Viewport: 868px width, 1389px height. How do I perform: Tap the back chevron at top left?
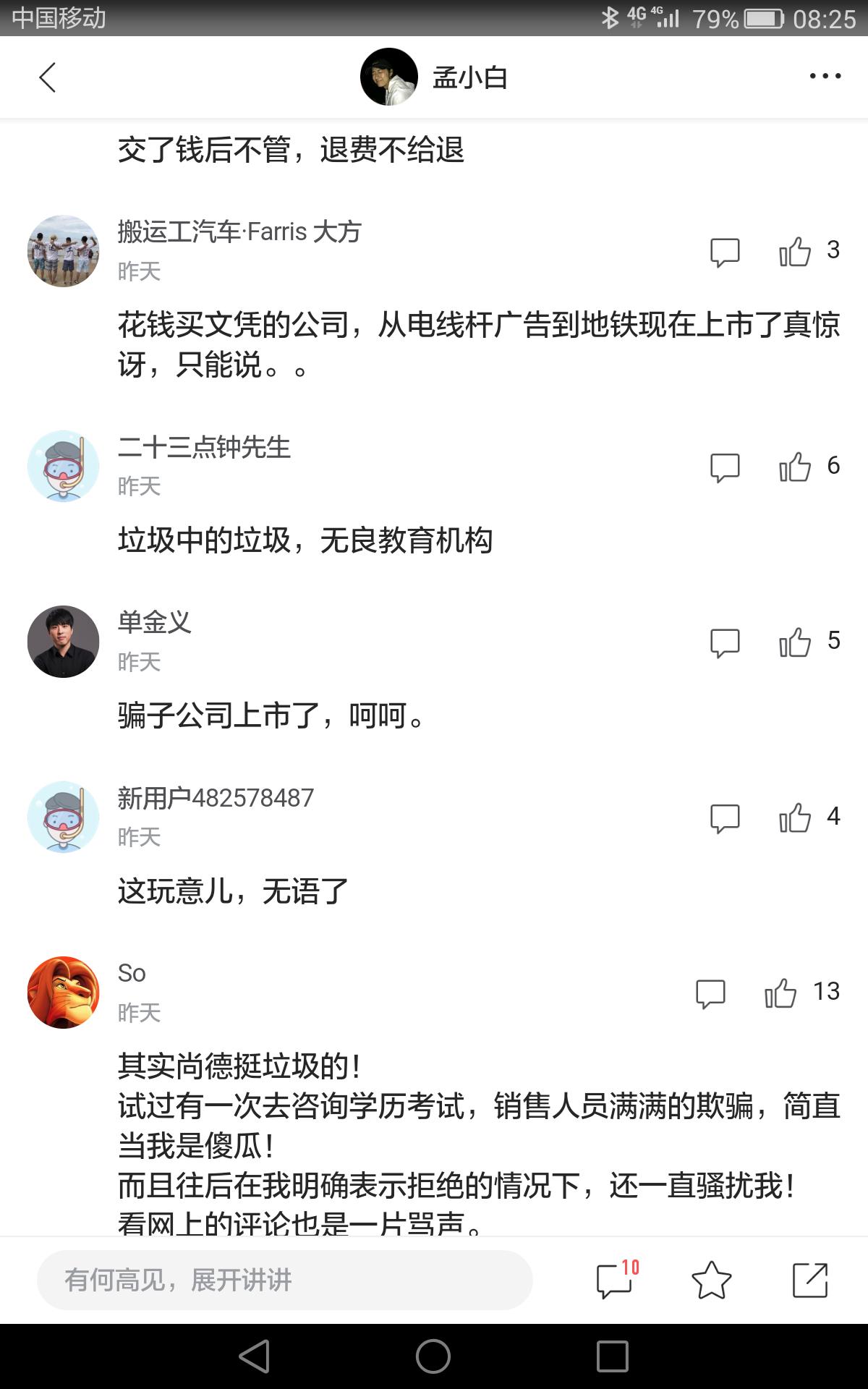46,77
